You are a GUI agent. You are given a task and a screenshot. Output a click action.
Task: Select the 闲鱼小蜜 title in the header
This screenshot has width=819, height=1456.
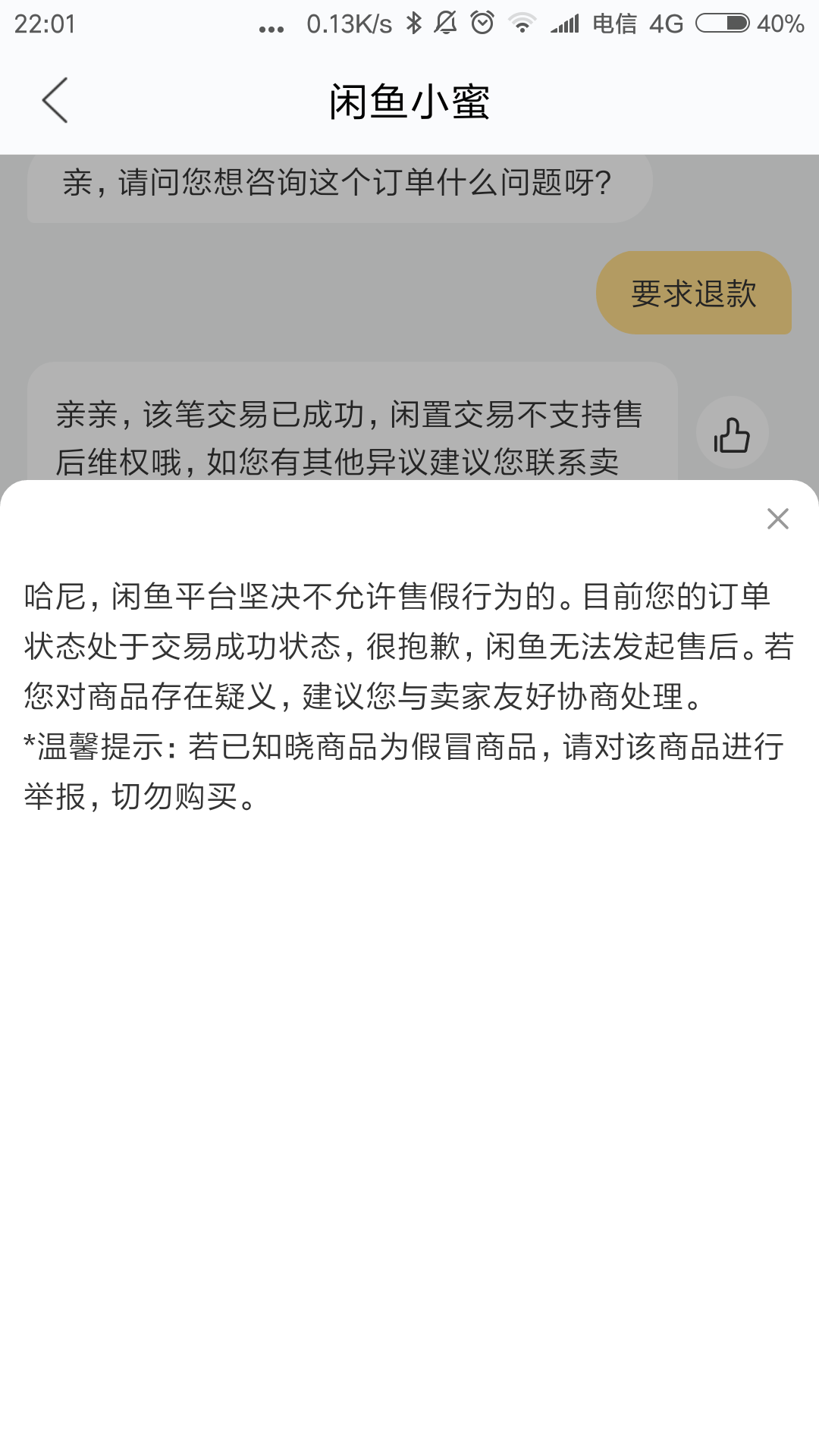click(409, 101)
